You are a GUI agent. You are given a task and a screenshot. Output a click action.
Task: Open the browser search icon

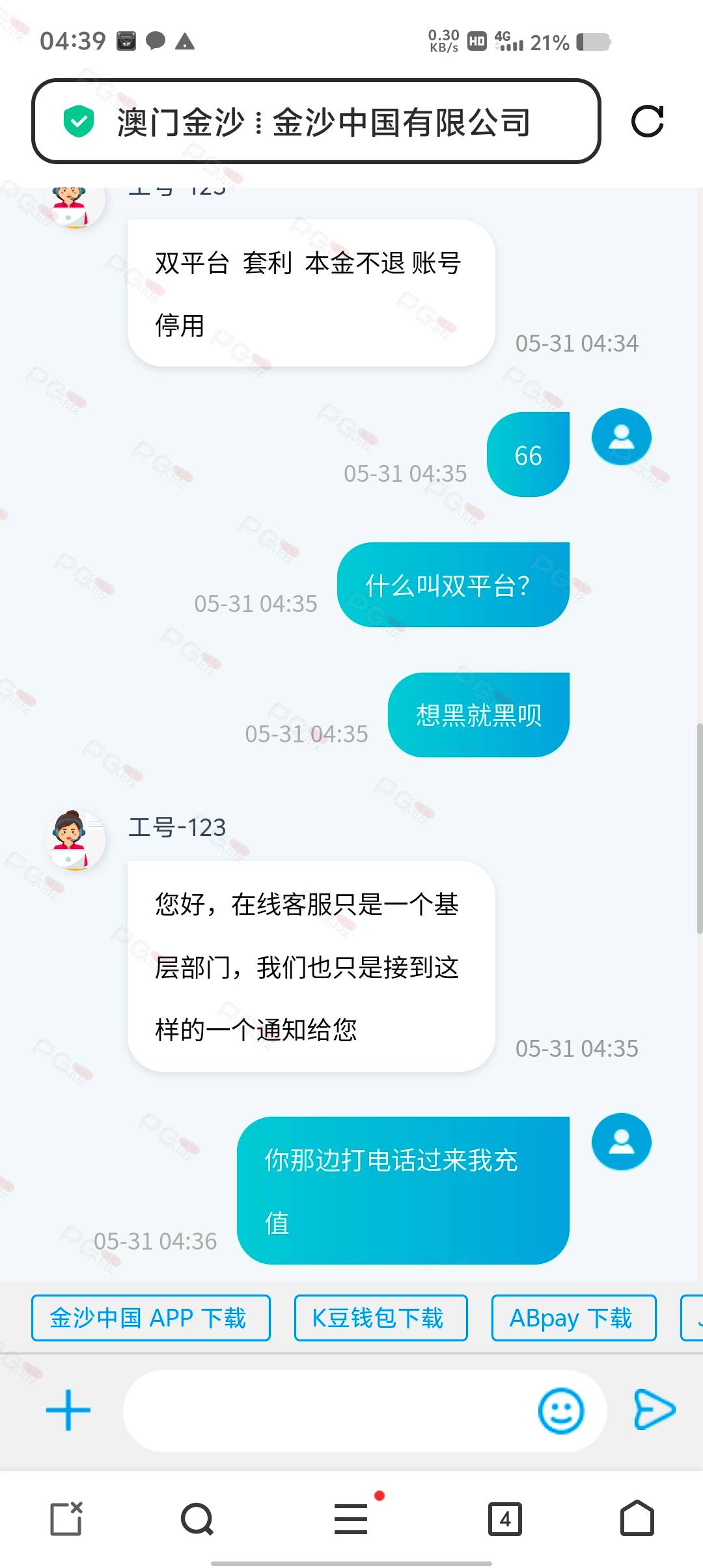point(197,1519)
